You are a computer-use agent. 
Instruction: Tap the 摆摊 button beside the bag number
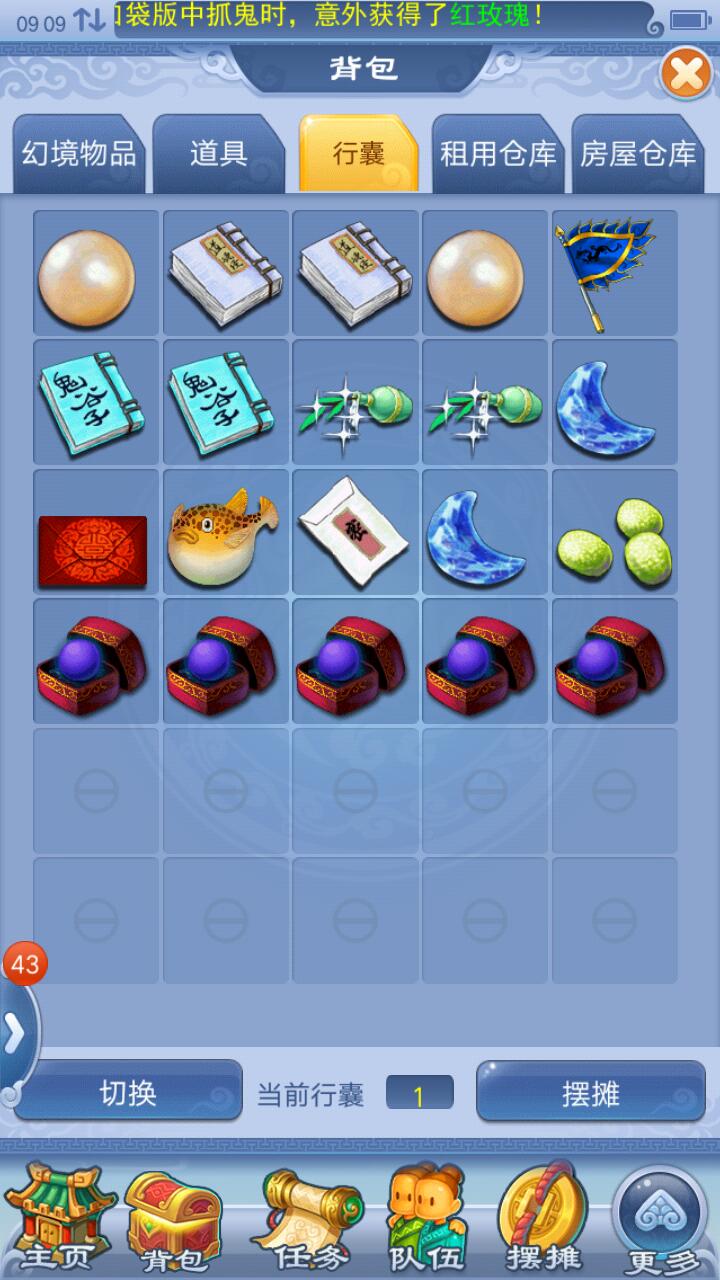(x=591, y=1092)
